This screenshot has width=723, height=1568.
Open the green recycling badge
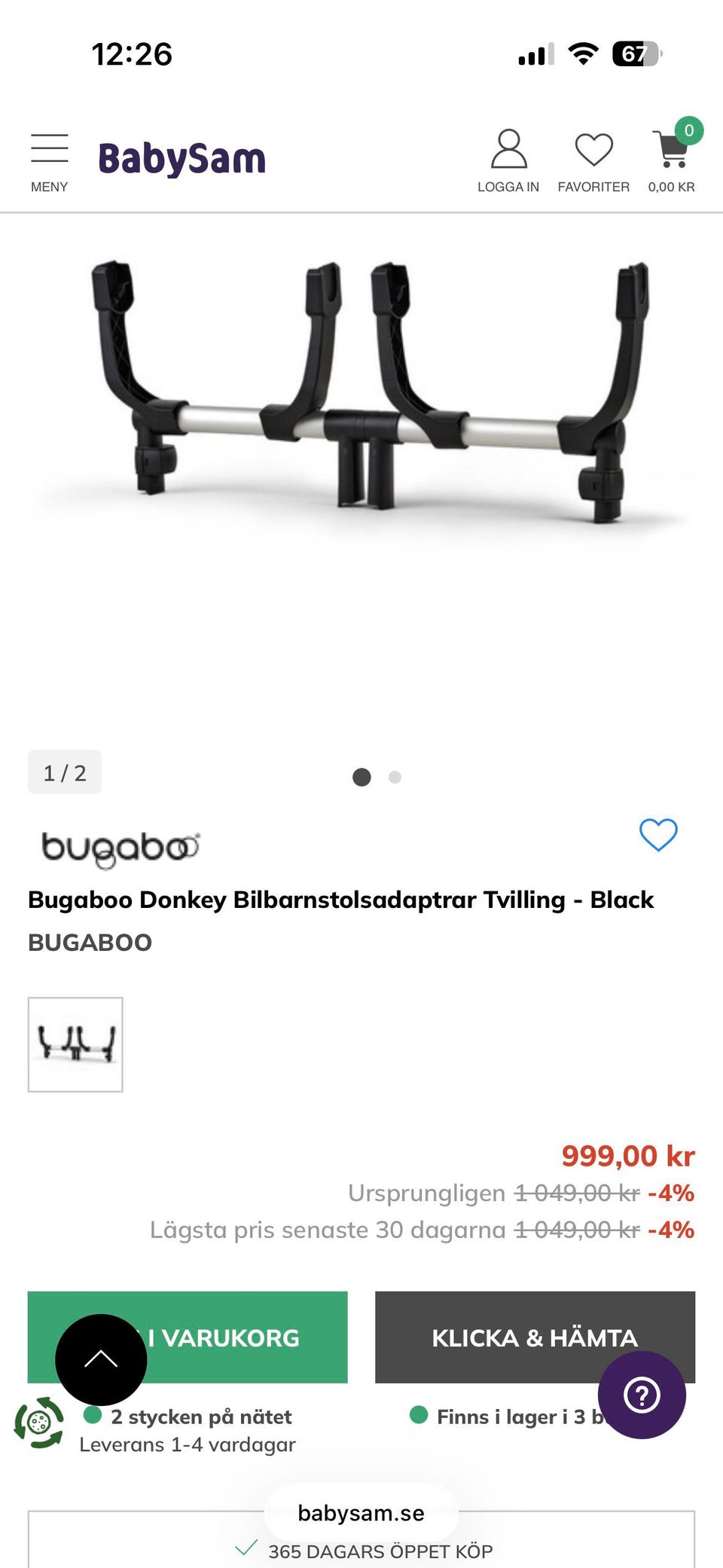coord(39,1423)
